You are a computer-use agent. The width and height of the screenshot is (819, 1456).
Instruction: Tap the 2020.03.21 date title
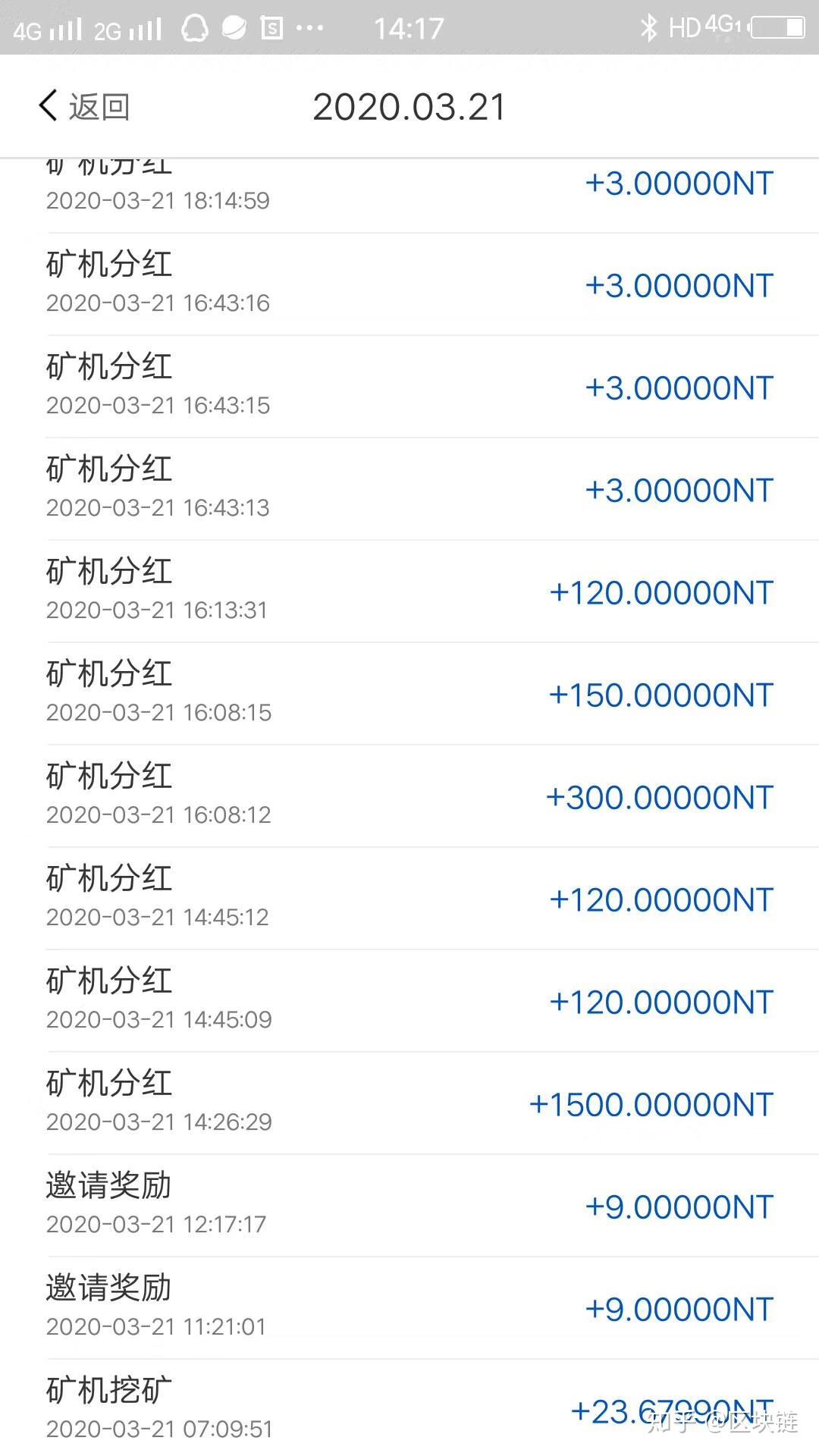[409, 106]
